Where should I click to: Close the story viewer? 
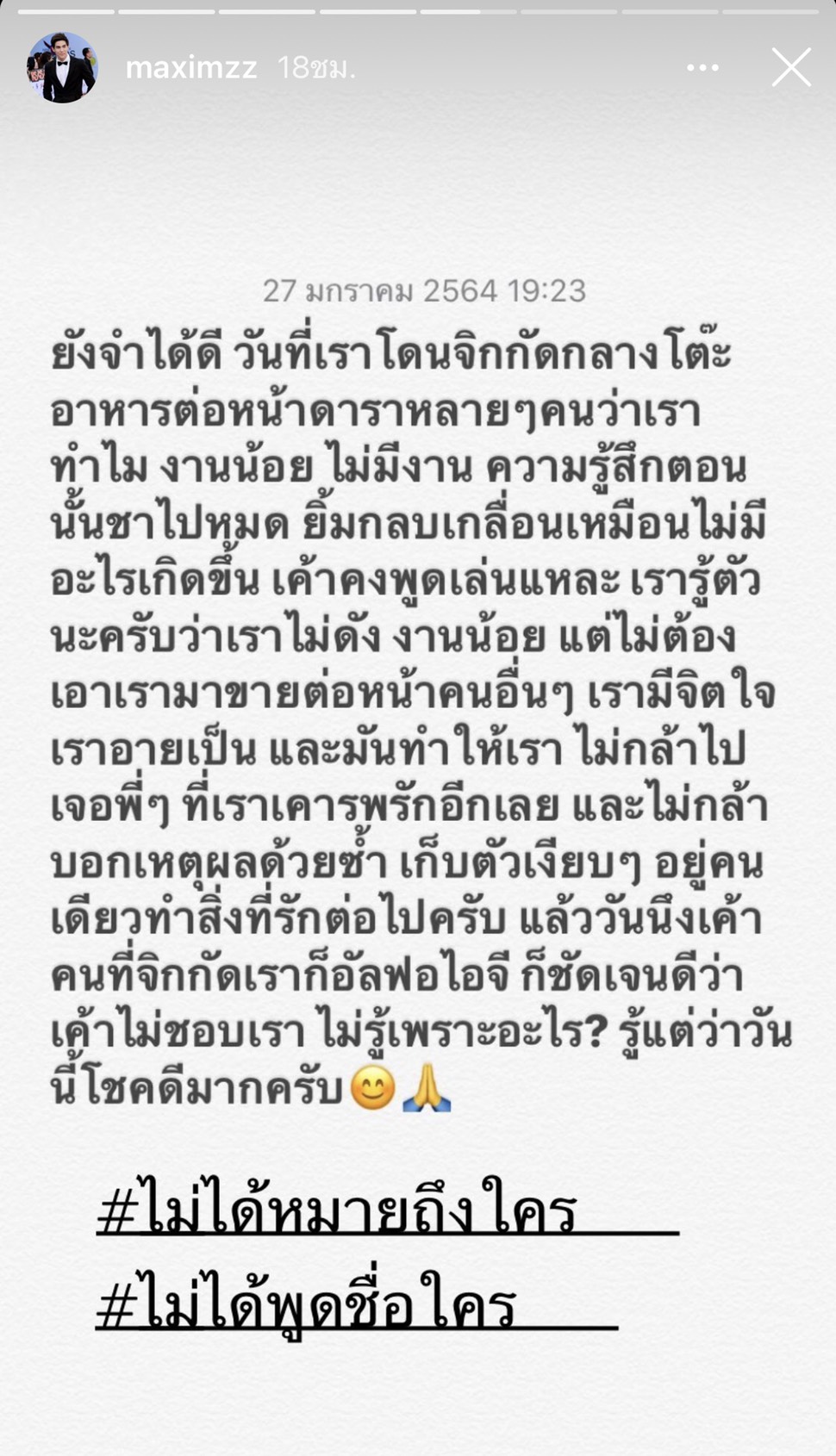(x=790, y=67)
